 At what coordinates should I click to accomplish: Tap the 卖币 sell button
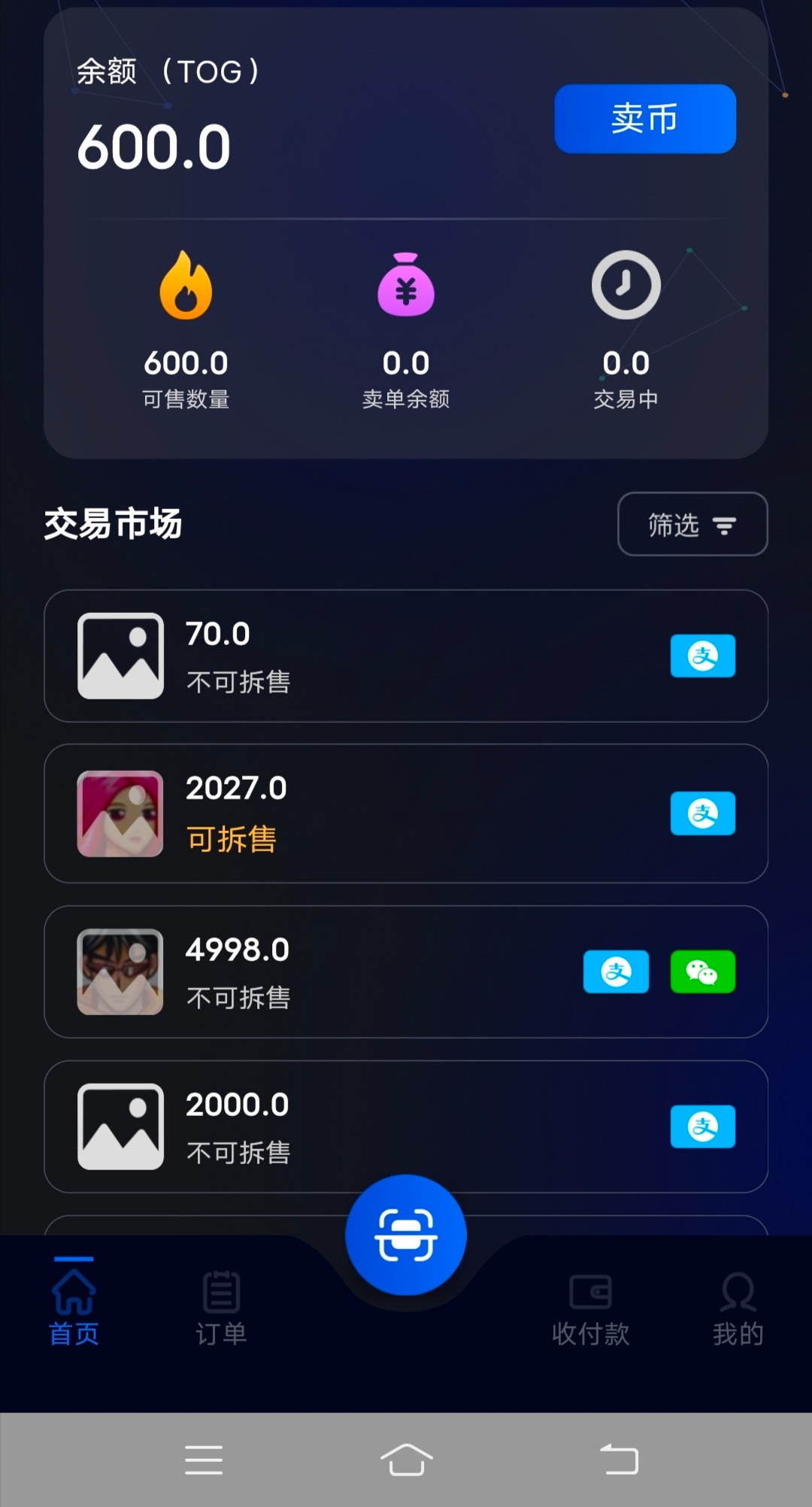[x=644, y=119]
